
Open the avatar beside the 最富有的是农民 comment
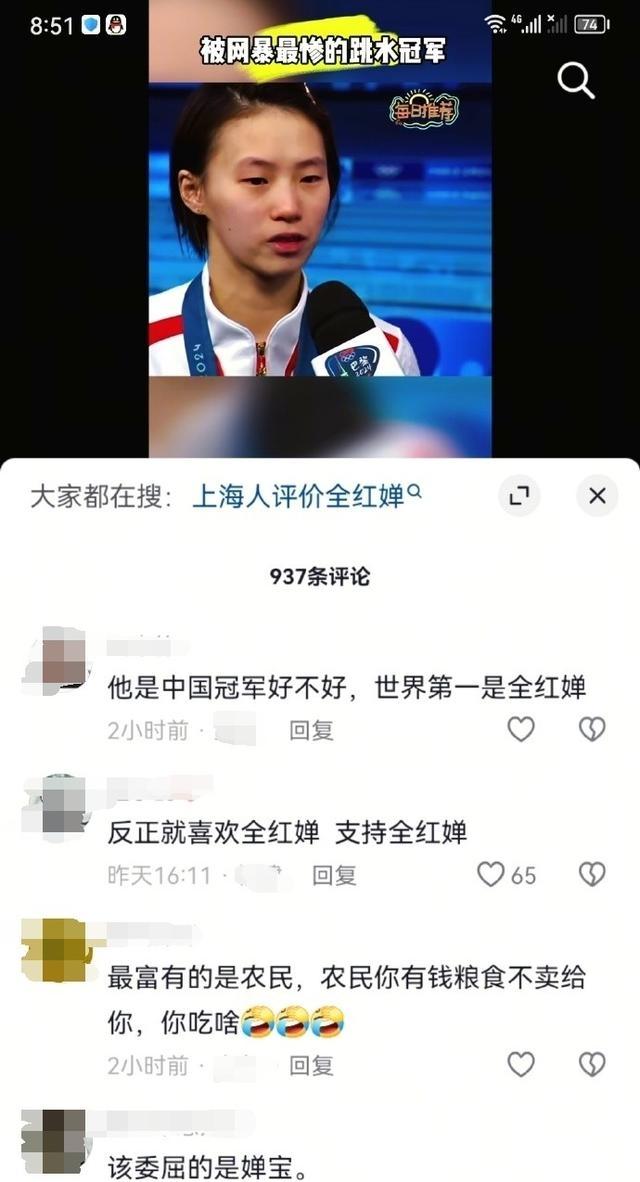click(x=57, y=950)
